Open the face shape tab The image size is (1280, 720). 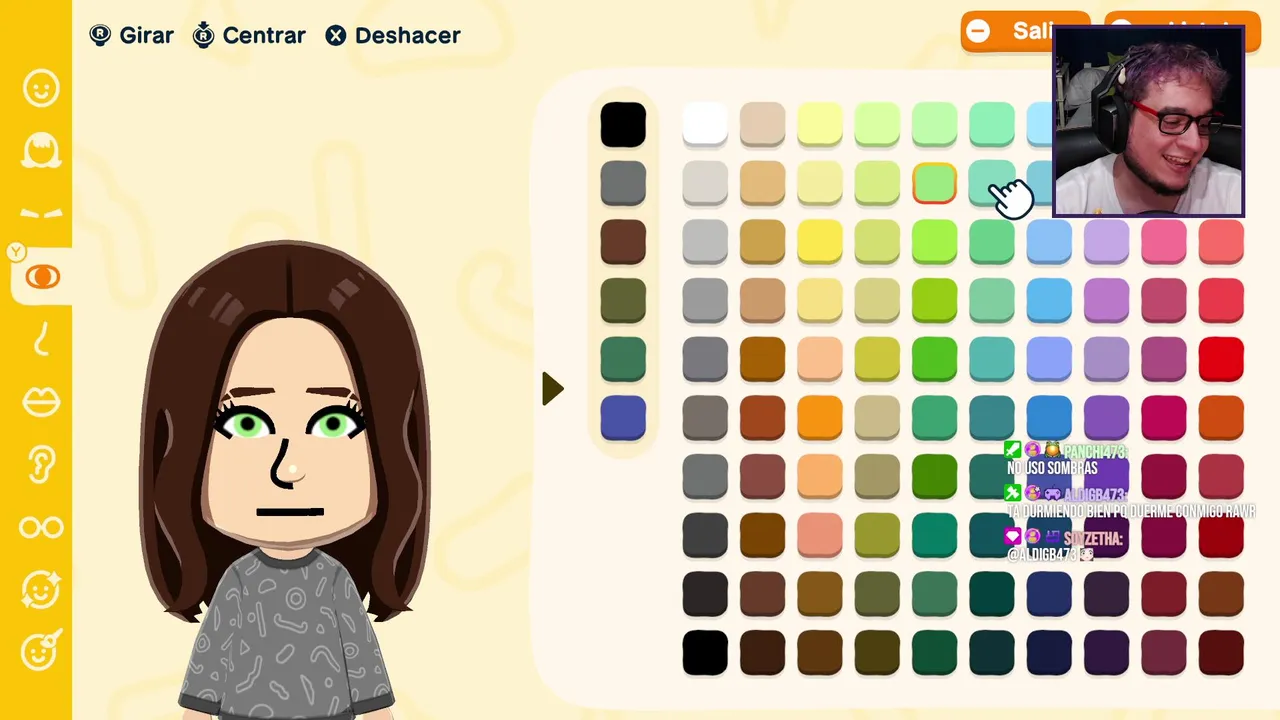click(x=41, y=89)
